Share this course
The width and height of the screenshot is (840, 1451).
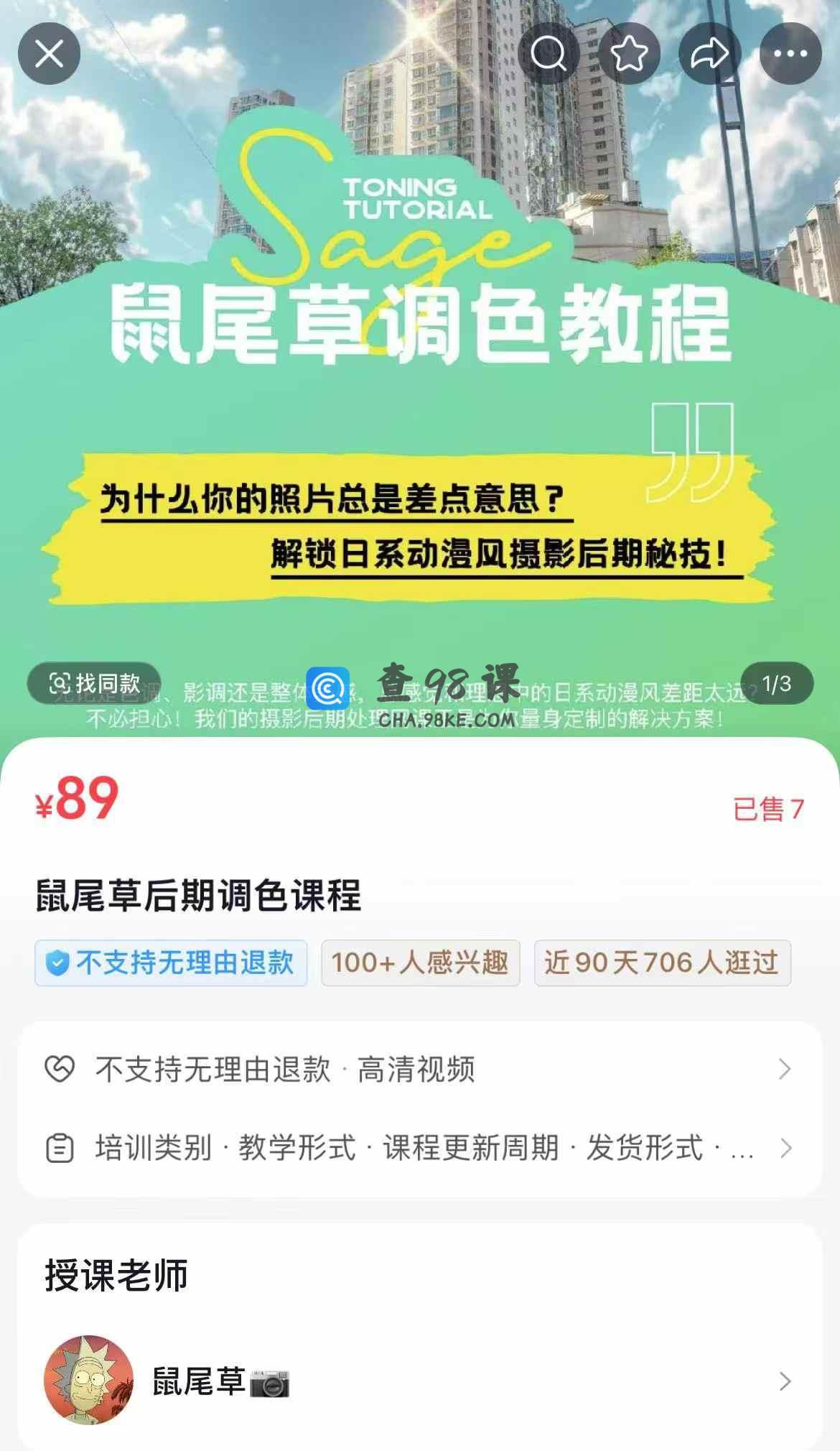click(709, 54)
